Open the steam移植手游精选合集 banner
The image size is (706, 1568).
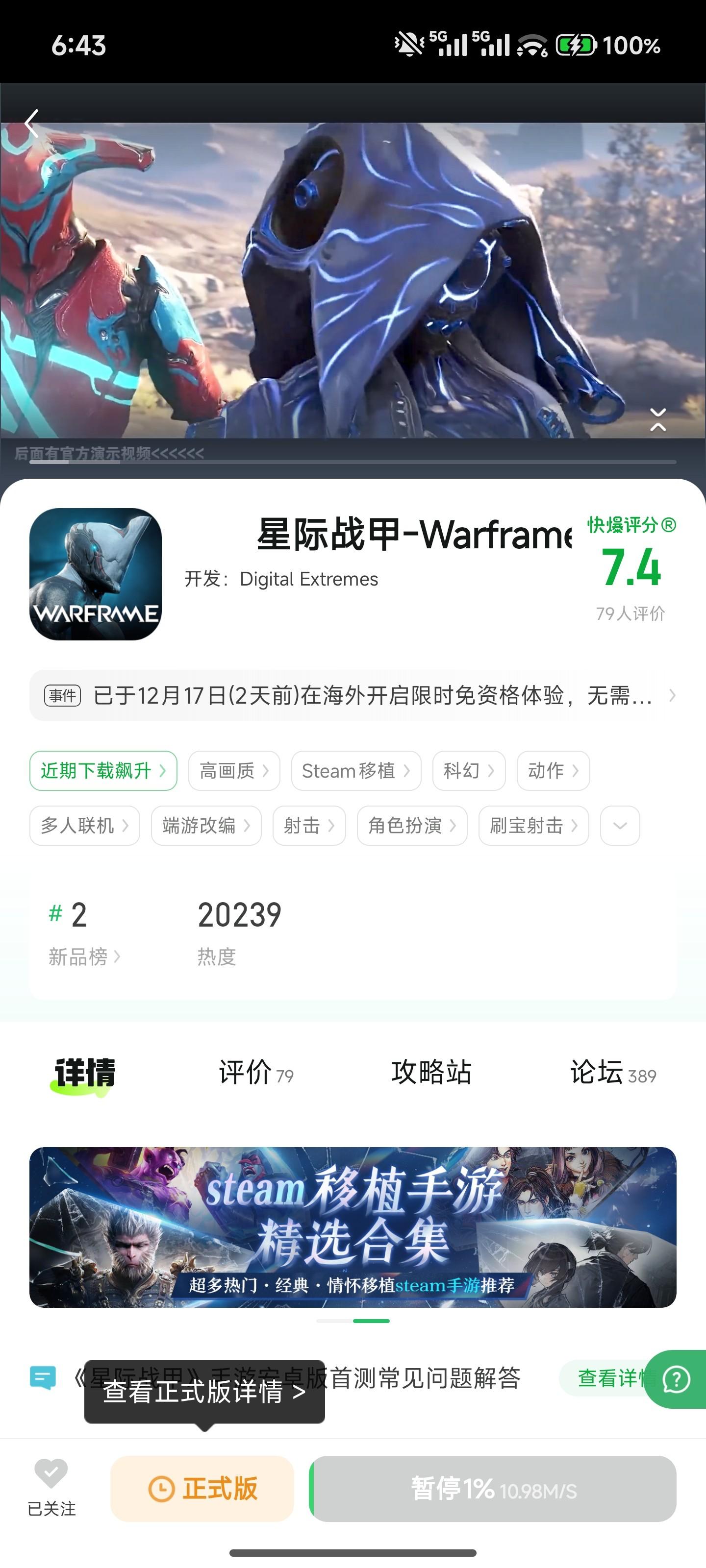coord(353,1227)
